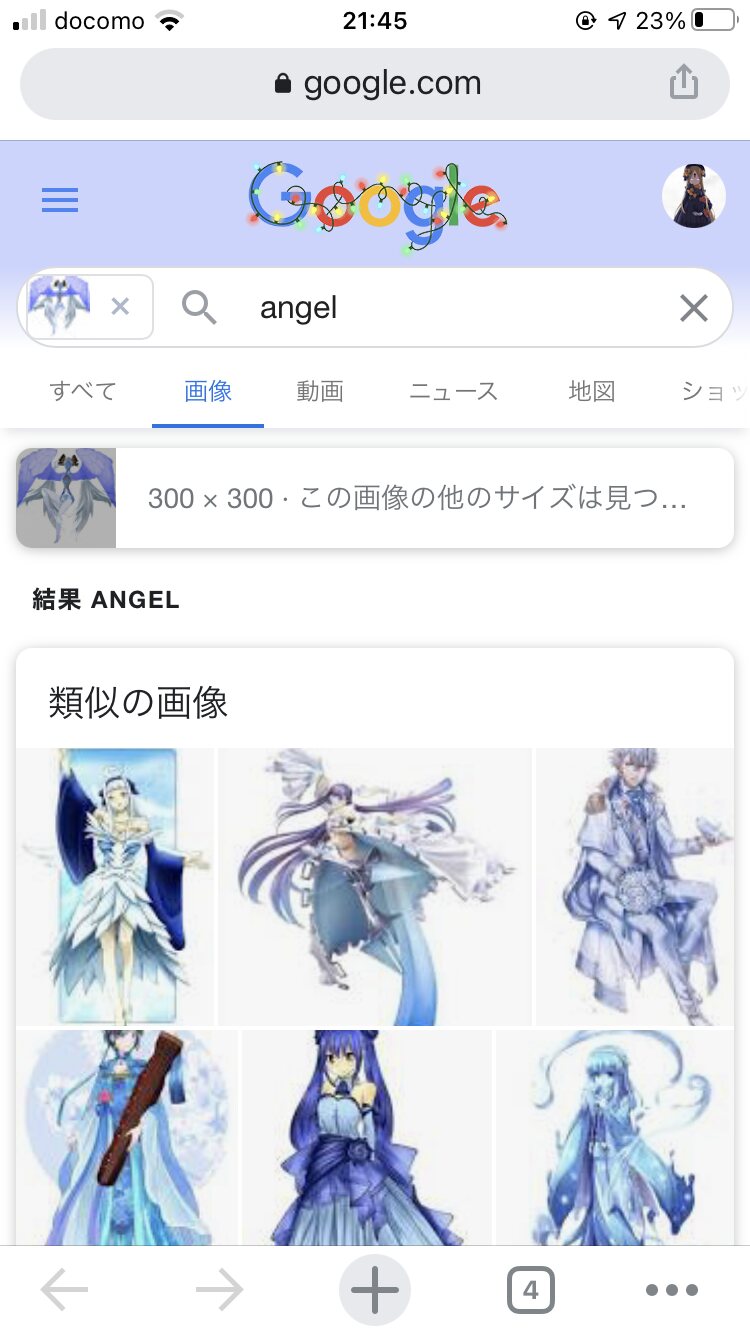Open the tab switcher showing 4
Image resolution: width=750 pixels, height=1334 pixels.
pyautogui.click(x=530, y=1291)
